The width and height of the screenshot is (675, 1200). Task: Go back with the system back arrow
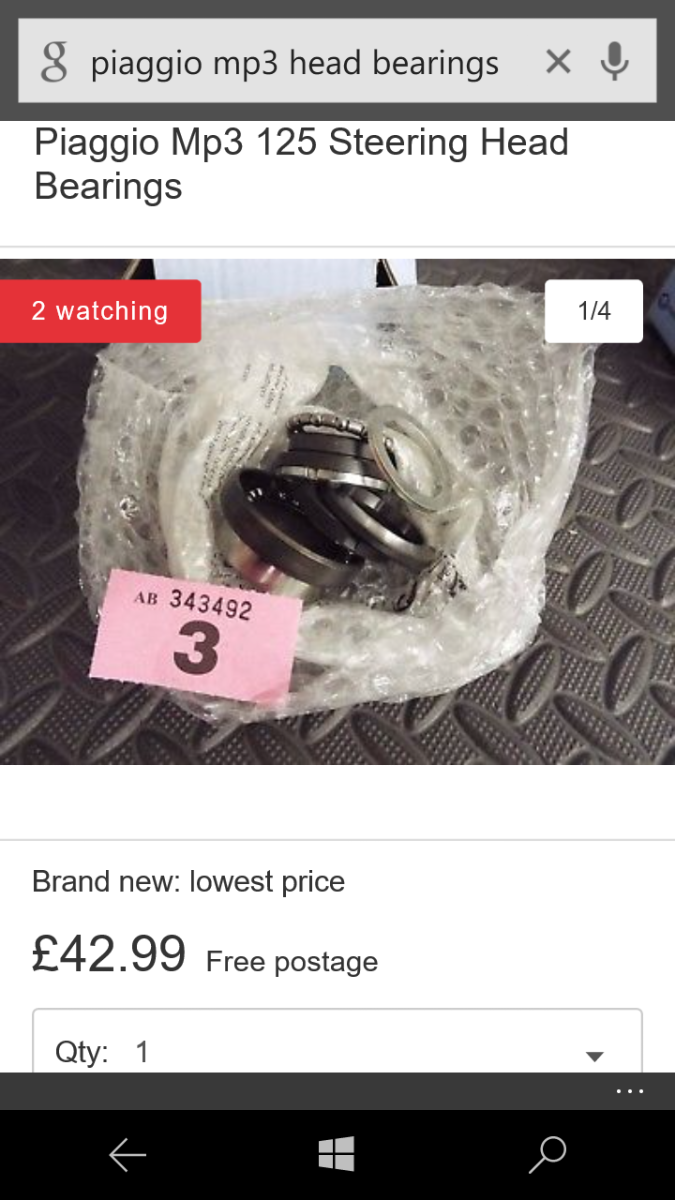127,1155
